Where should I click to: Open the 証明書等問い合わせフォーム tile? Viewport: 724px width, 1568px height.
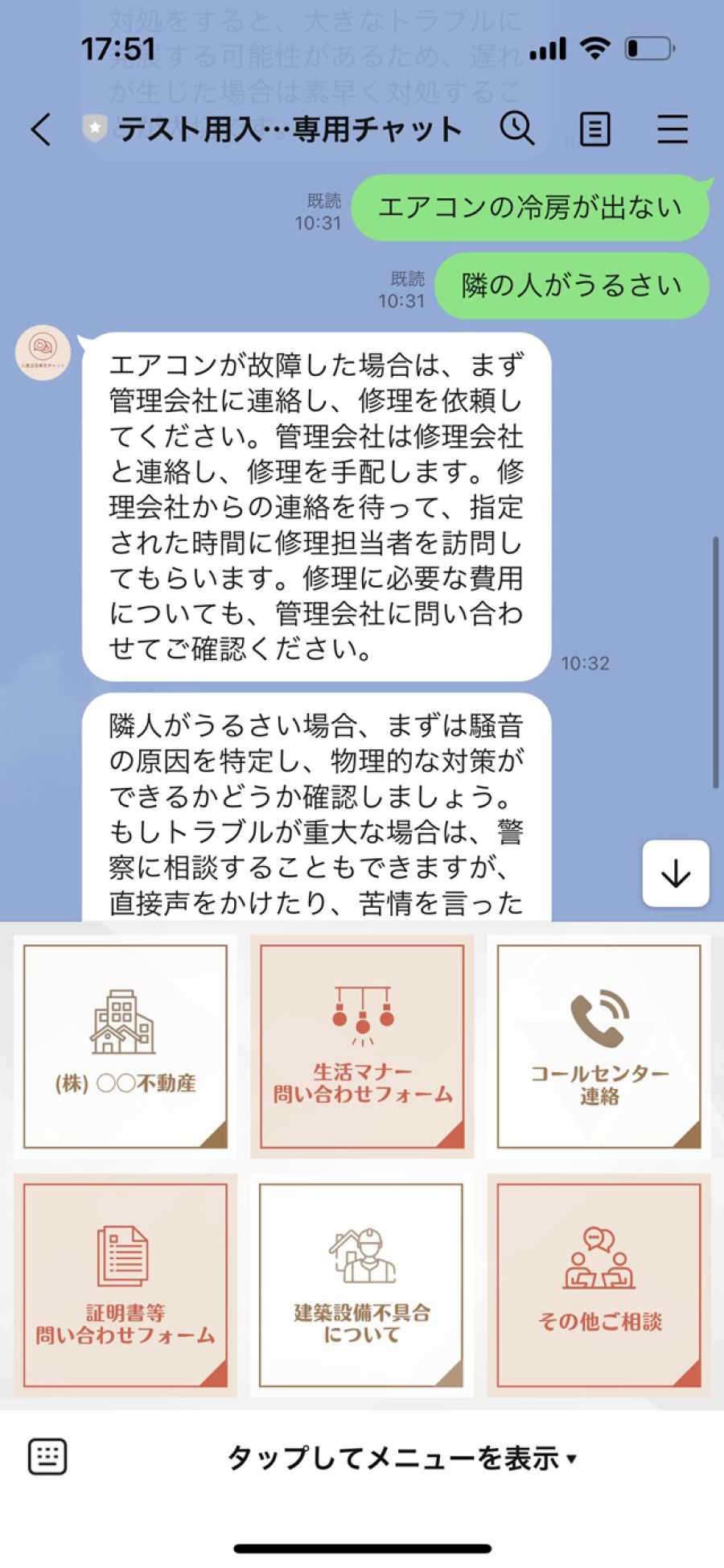[125, 1285]
